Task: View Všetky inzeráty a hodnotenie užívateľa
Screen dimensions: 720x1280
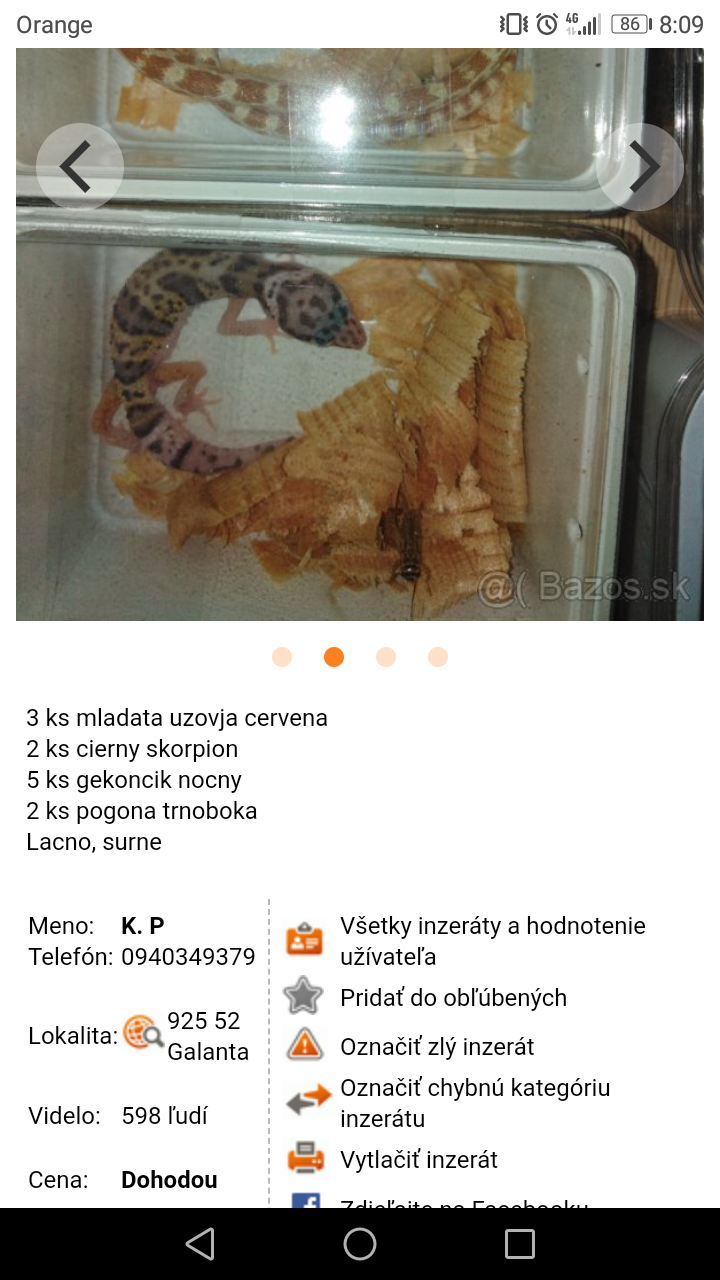Action: tap(492, 941)
